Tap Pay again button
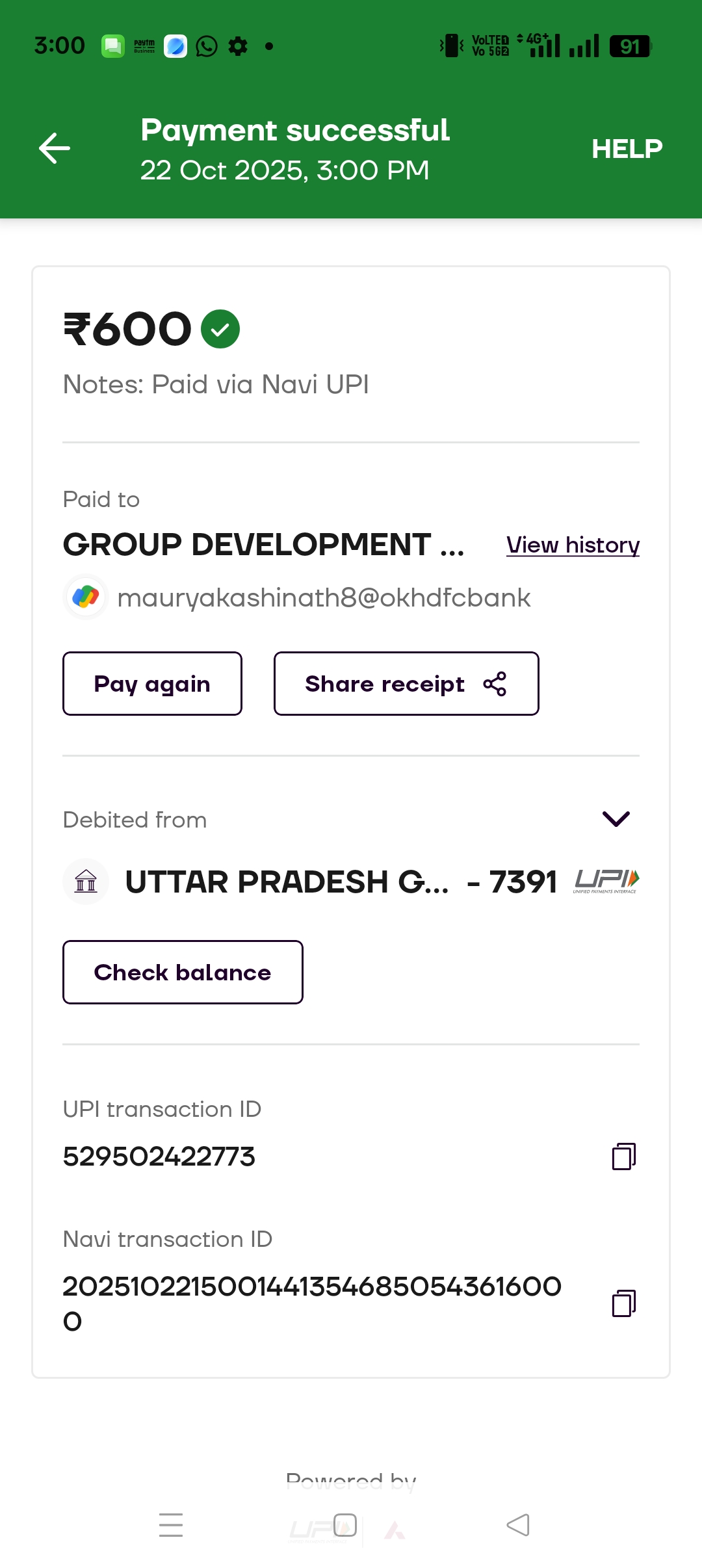The image size is (702, 1568). pyautogui.click(x=152, y=684)
